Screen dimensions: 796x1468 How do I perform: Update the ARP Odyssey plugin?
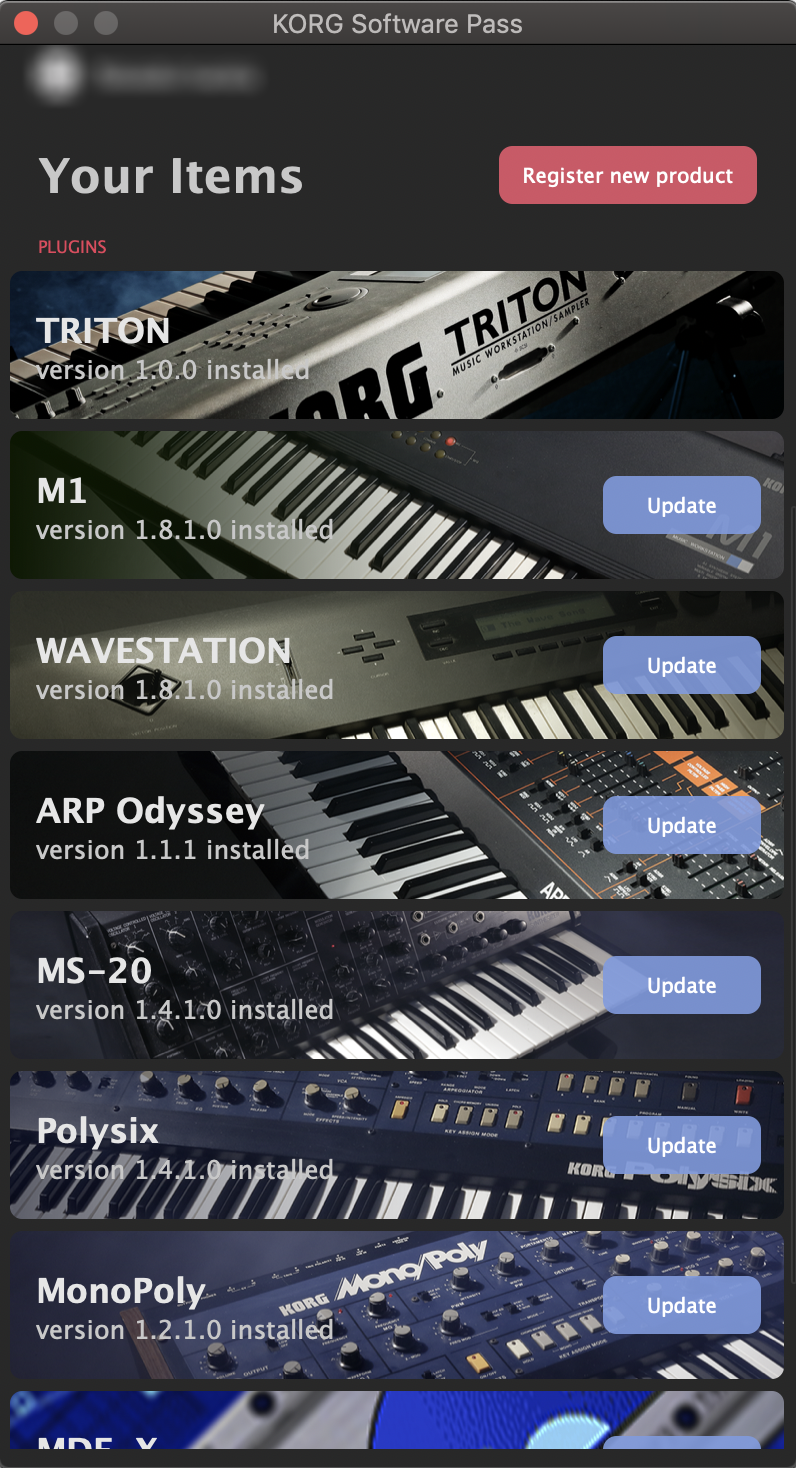click(681, 825)
